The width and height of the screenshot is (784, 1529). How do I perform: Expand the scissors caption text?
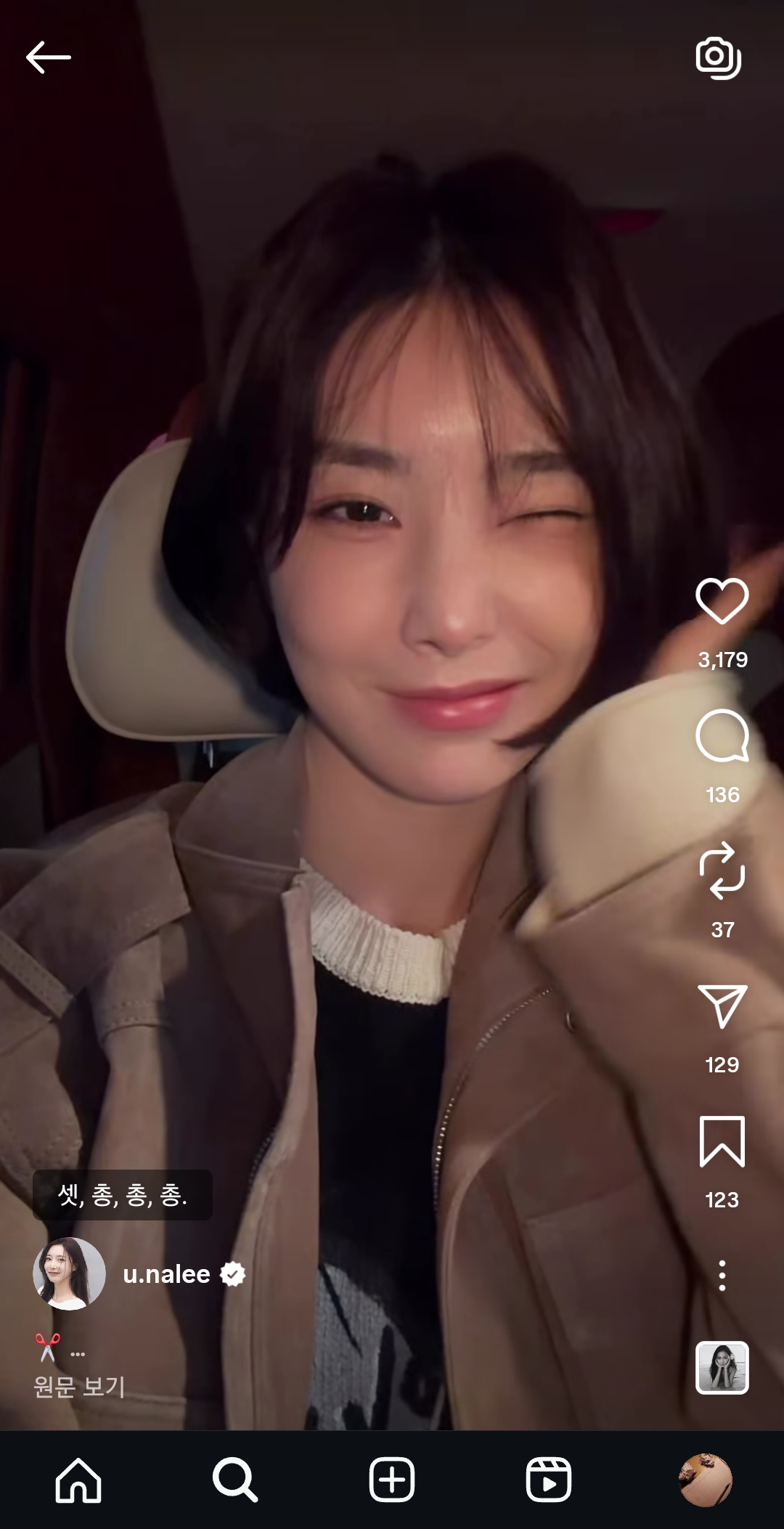click(x=60, y=1348)
